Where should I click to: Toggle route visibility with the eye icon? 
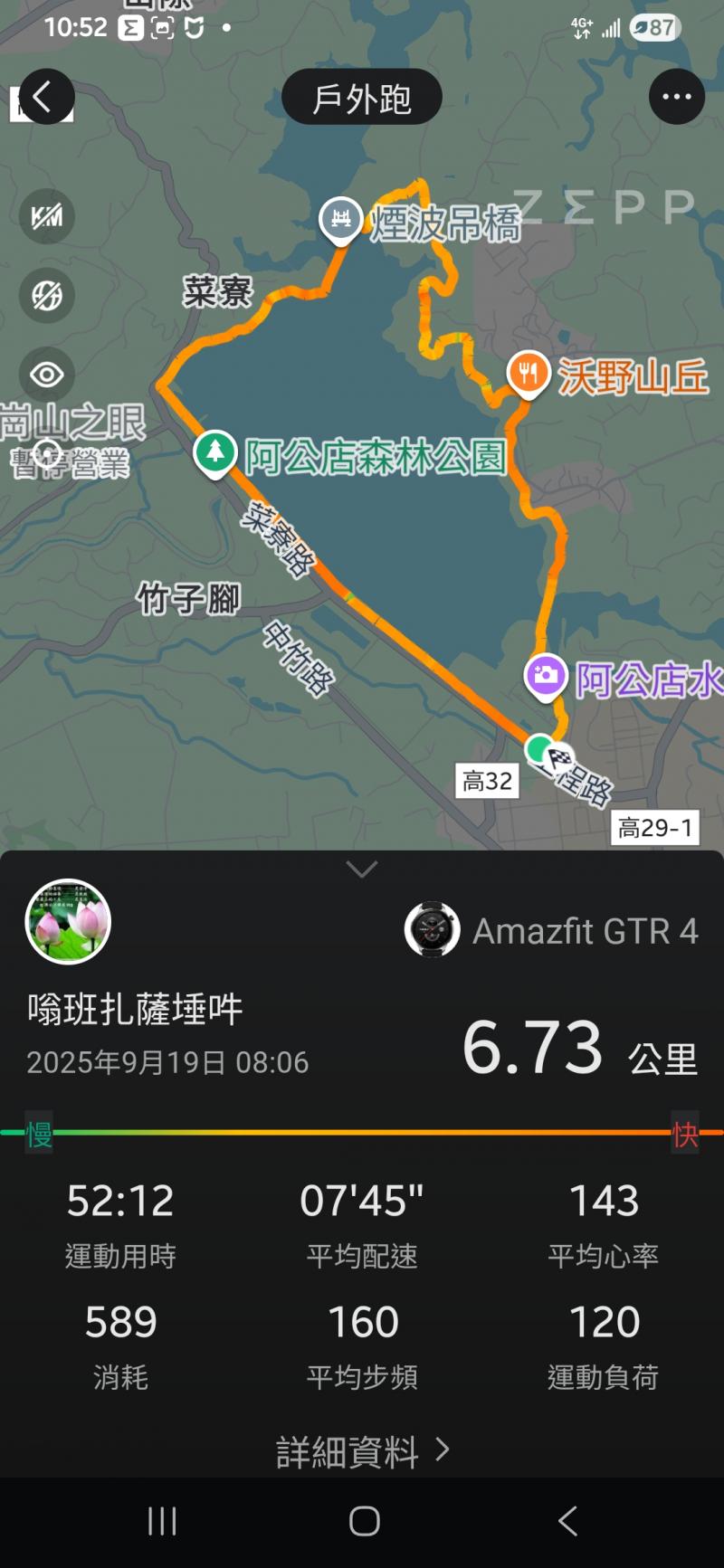[47, 375]
